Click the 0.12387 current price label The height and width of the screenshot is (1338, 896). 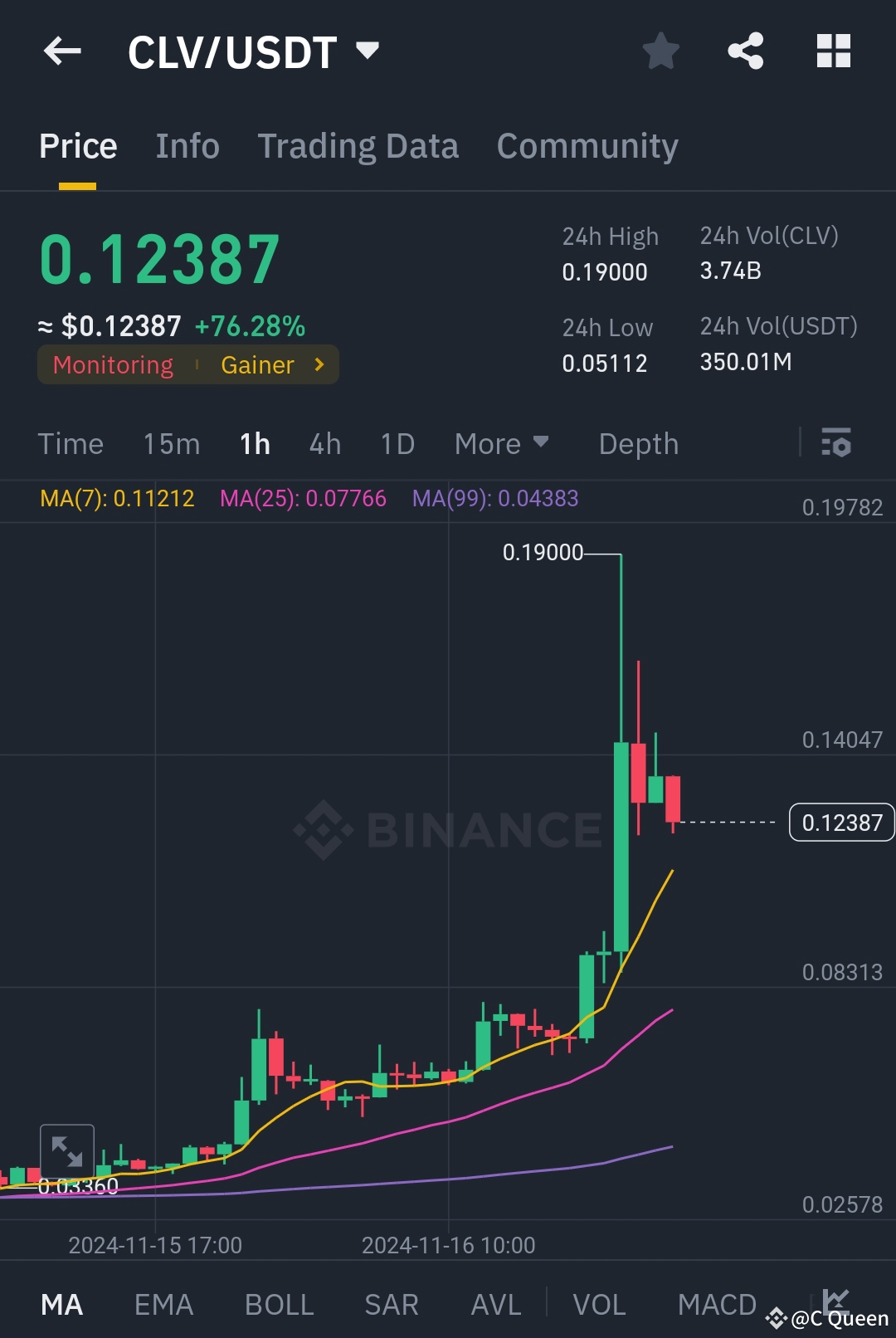[842, 823]
